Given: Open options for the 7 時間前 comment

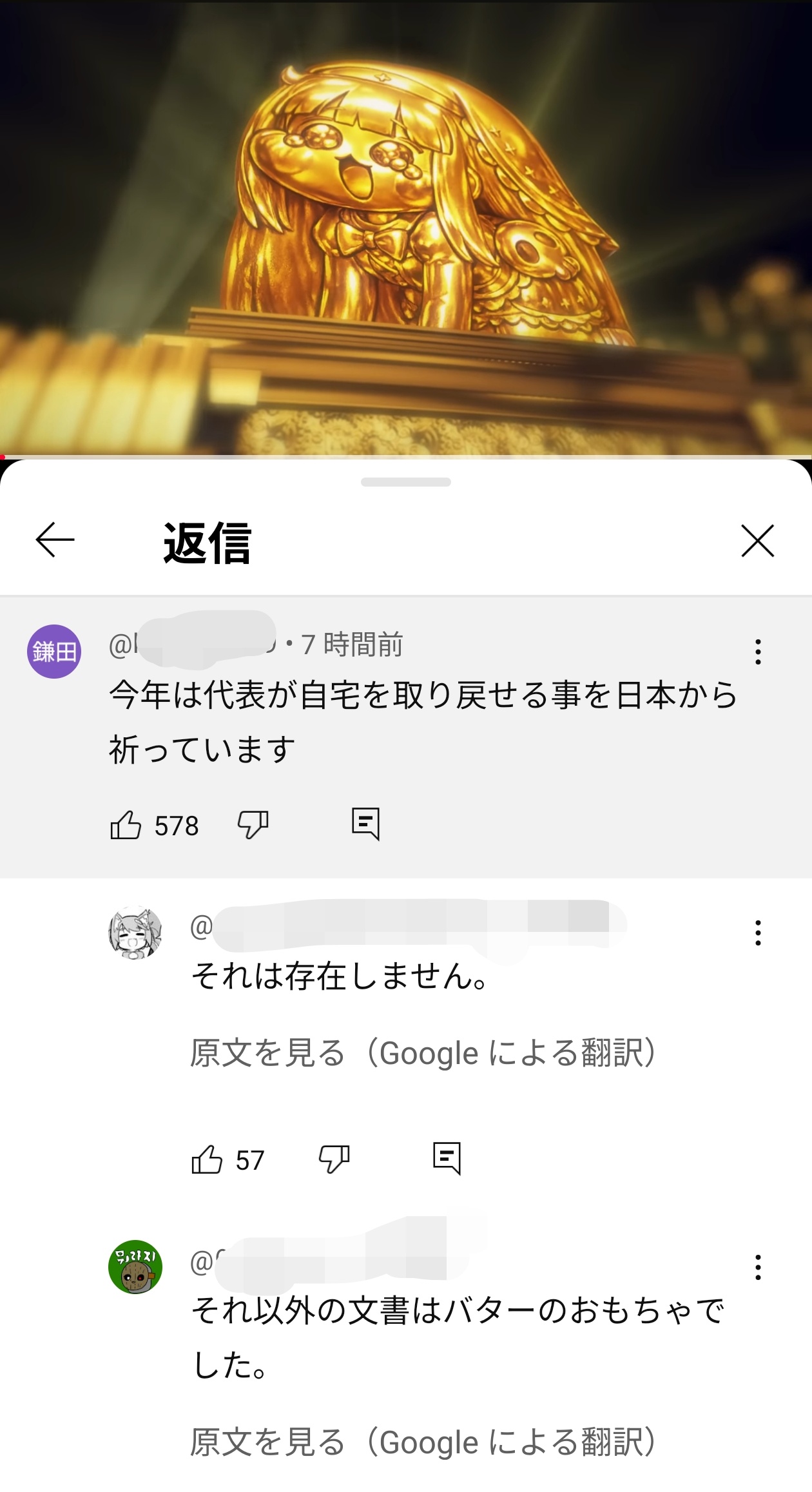Looking at the screenshot, I should tap(758, 652).
